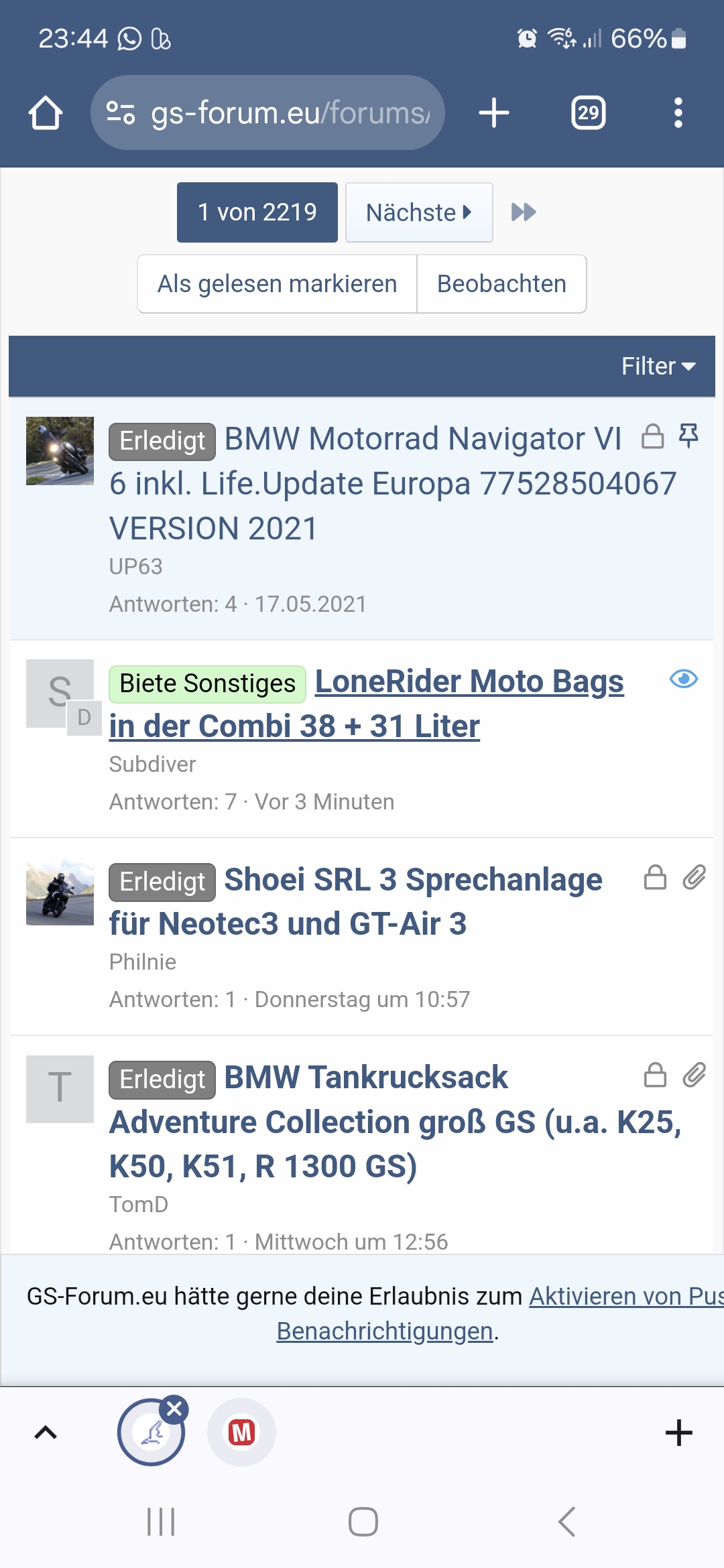This screenshot has height=1568, width=724.
Task: View the 29 open tabs
Action: point(588,113)
